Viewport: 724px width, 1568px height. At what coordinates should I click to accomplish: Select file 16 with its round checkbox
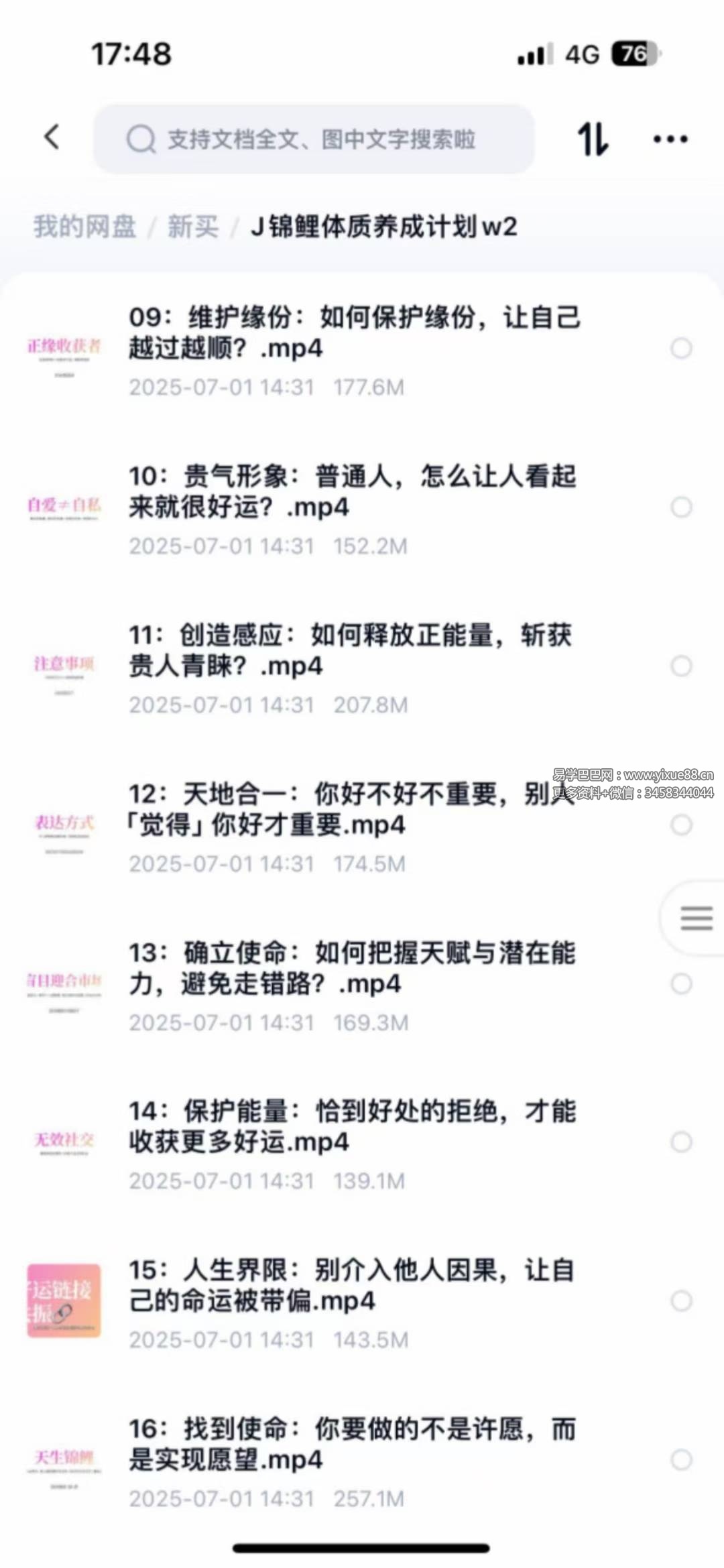[681, 1460]
